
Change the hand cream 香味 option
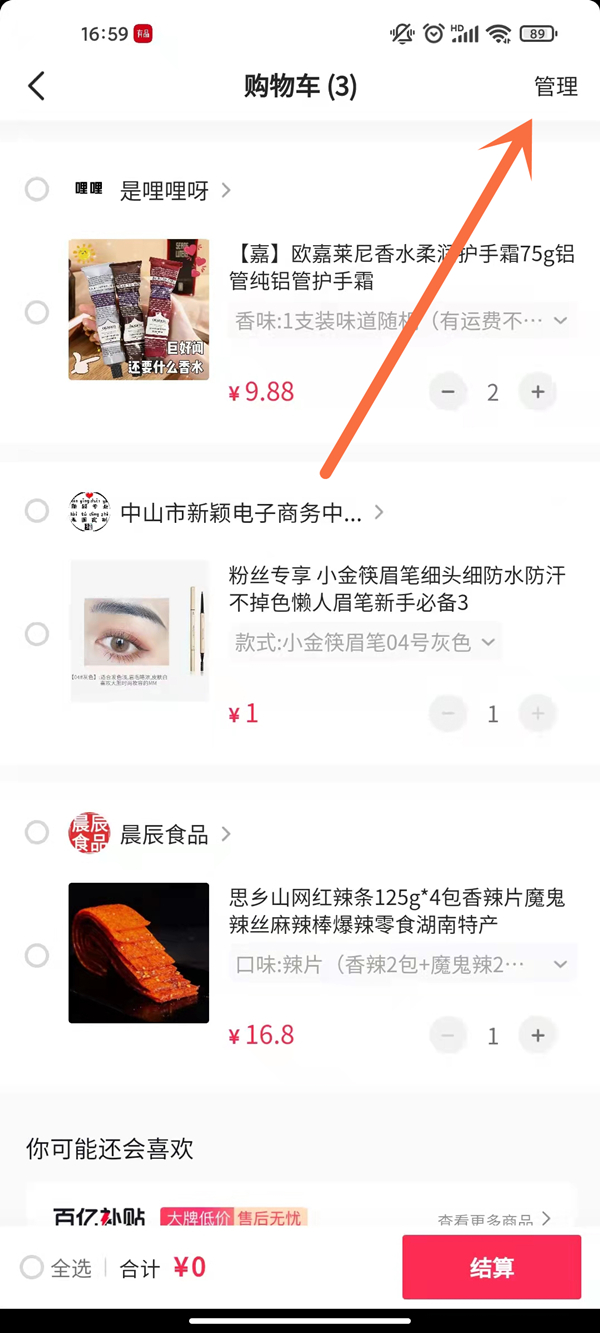[x=402, y=321]
